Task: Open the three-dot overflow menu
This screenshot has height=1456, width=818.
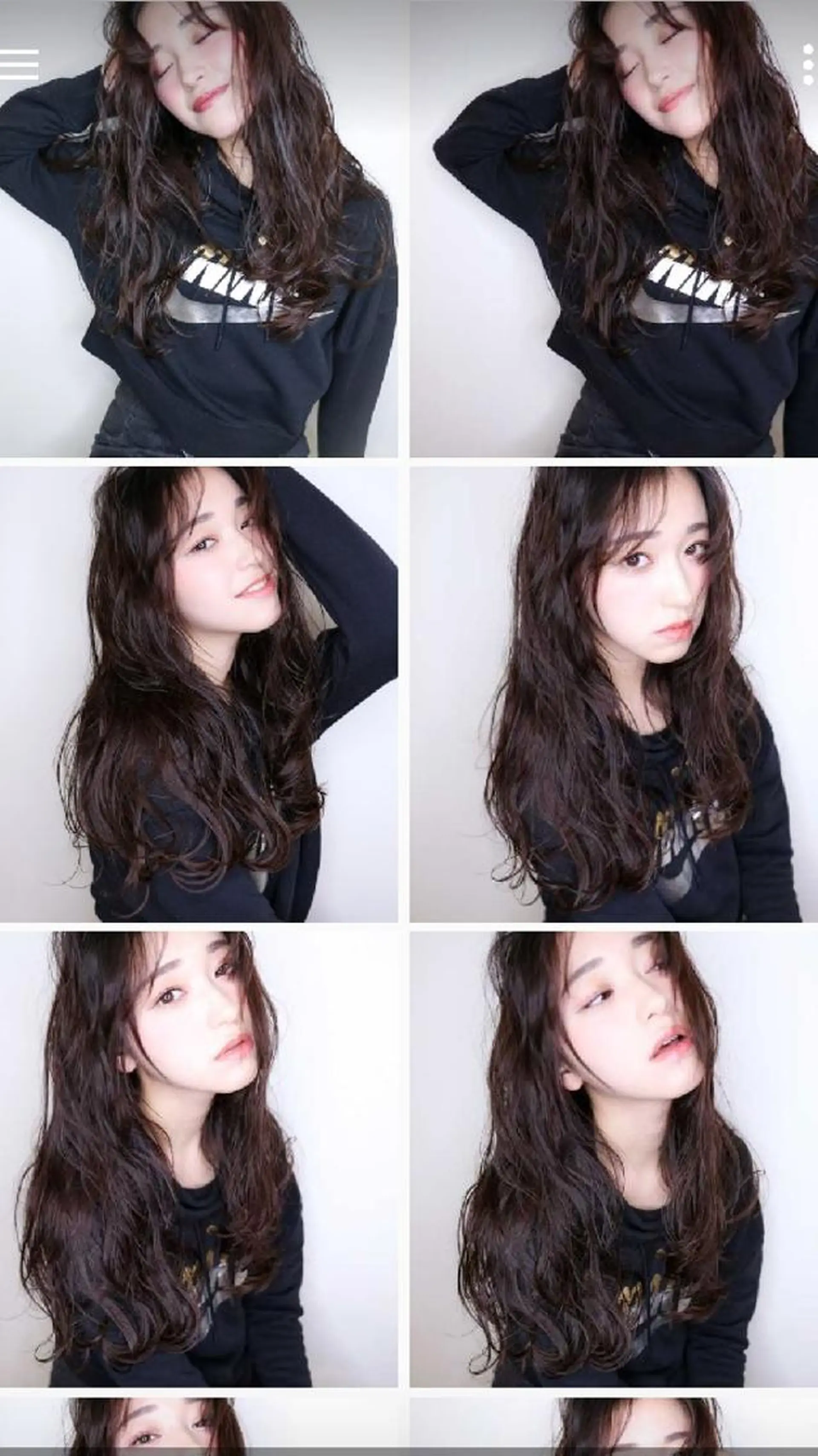Action: [808, 65]
